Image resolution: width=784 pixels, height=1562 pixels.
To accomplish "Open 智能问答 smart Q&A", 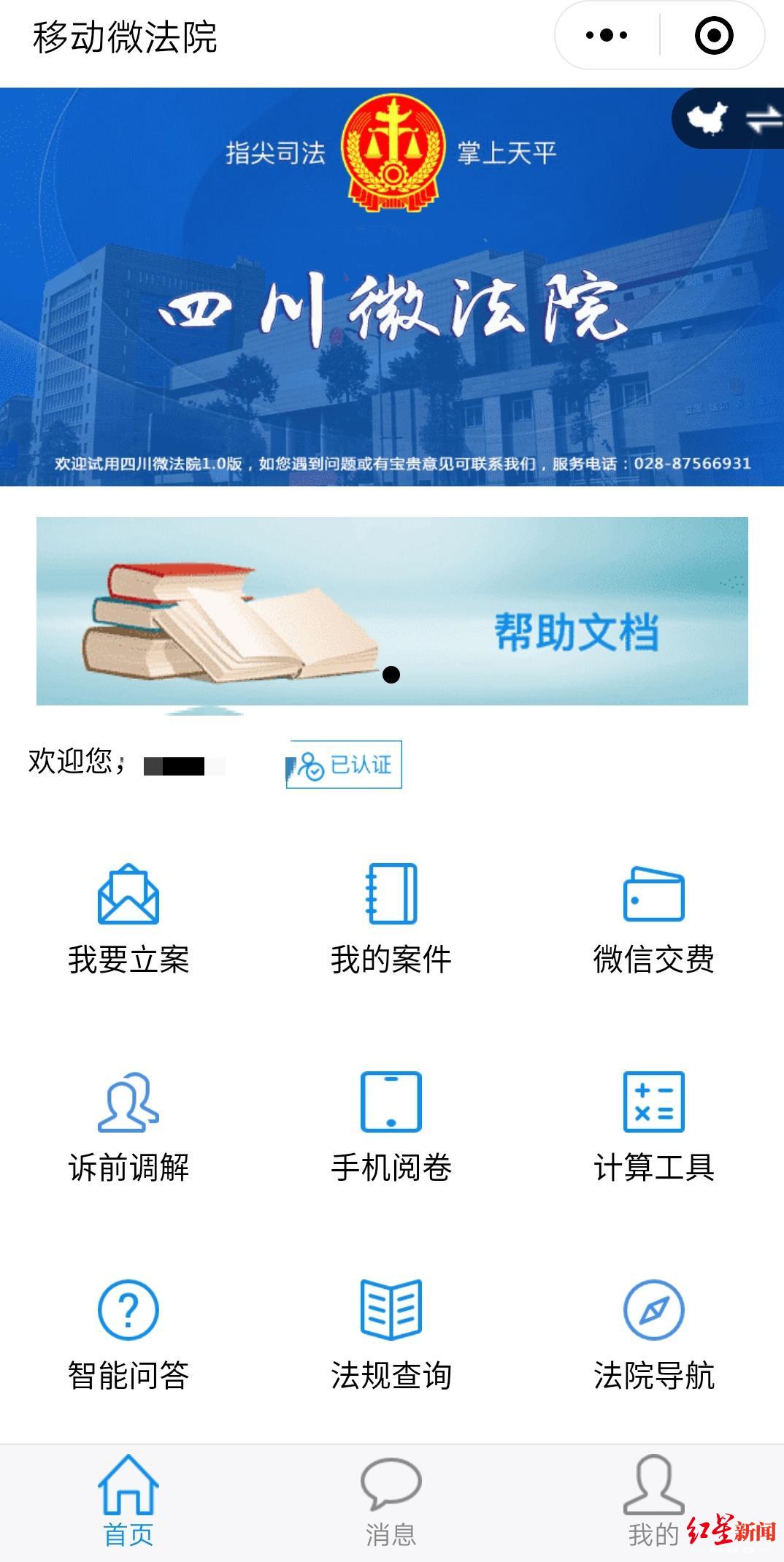I will pyautogui.click(x=128, y=1334).
